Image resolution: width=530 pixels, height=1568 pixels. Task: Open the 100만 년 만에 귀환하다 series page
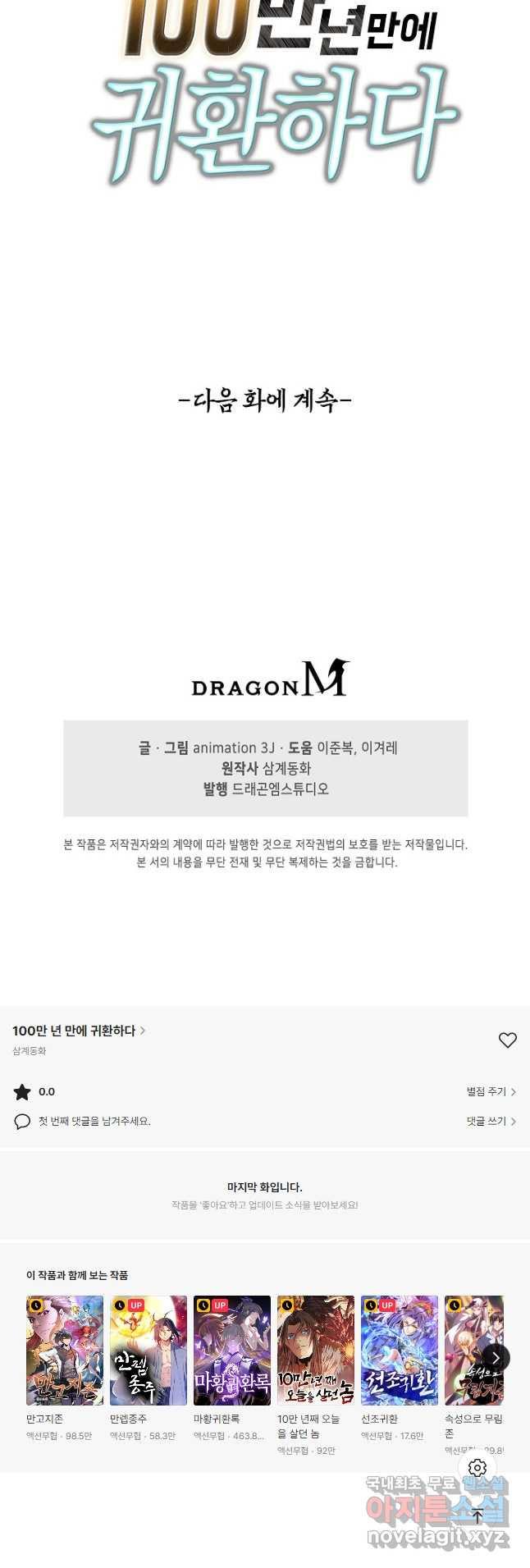click(x=79, y=1031)
